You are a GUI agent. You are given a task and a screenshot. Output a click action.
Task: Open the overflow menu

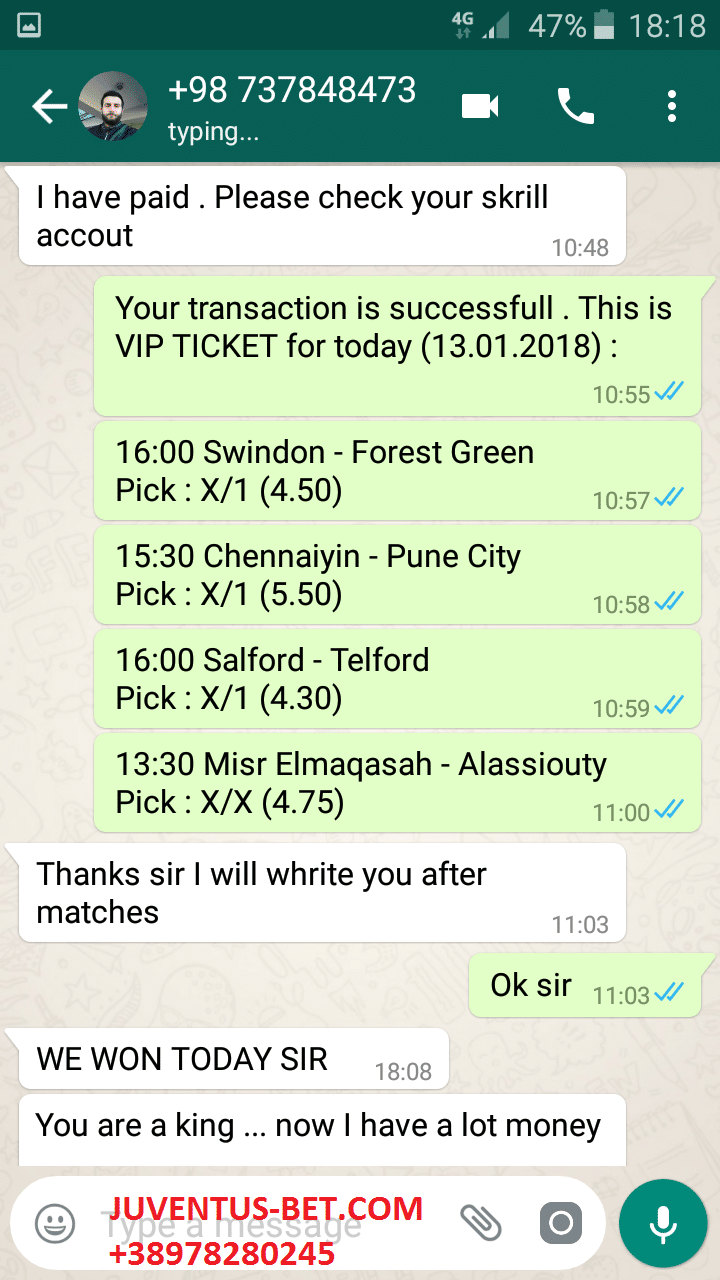pyautogui.click(x=672, y=106)
